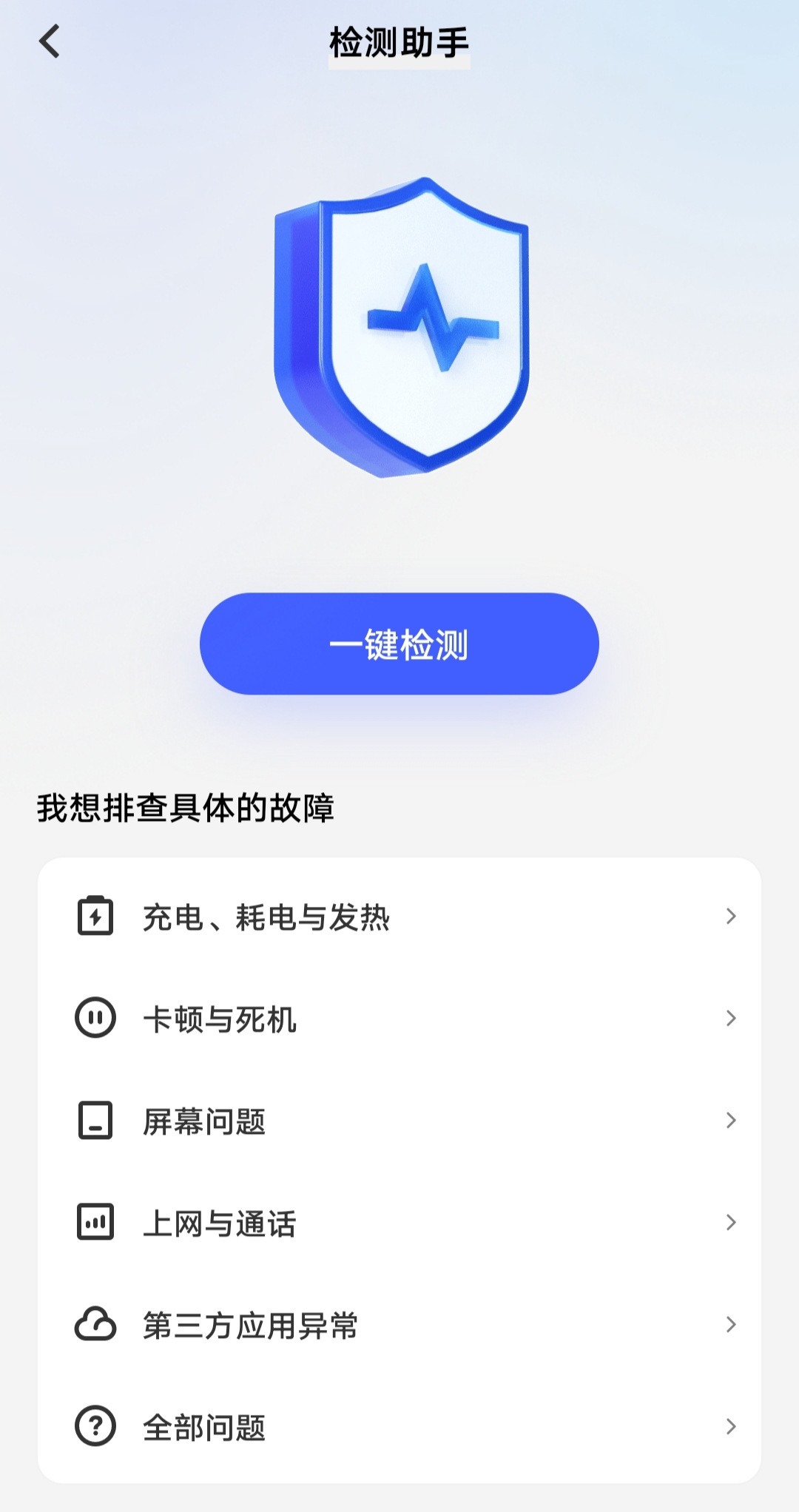
Task: Select the cloud icon for 第三方应用异常
Action: [x=94, y=1326]
